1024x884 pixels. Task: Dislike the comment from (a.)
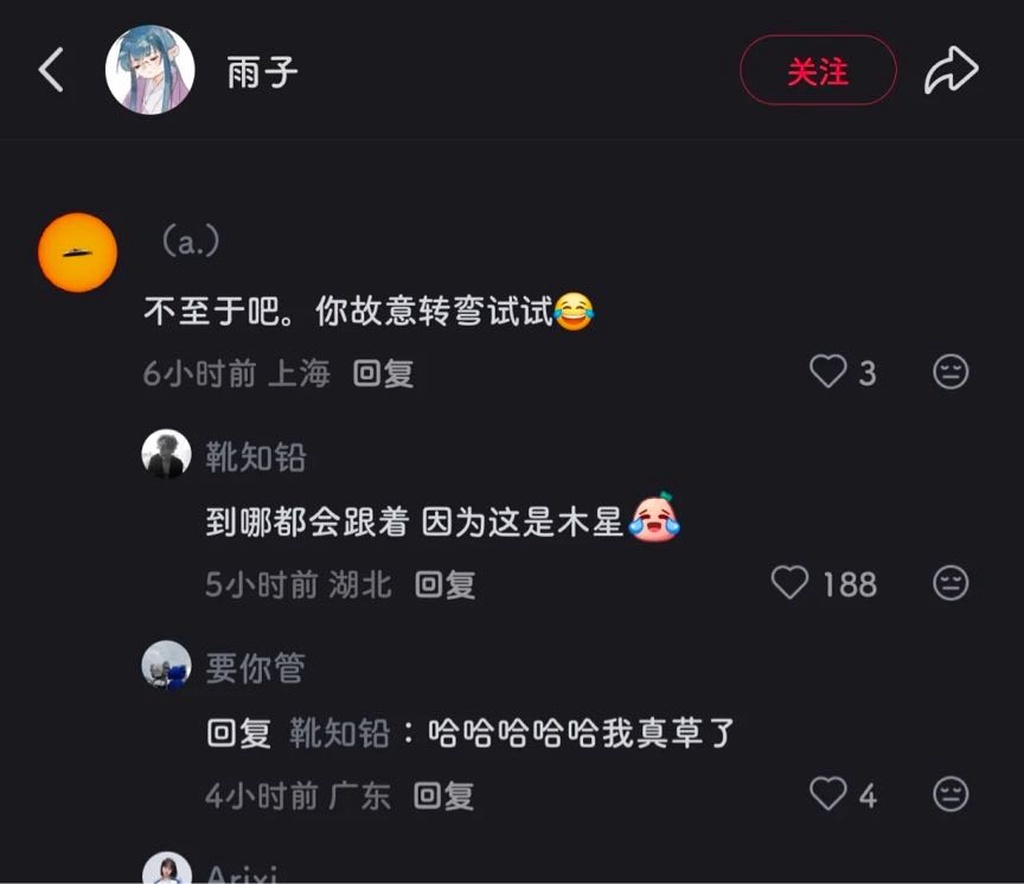tap(950, 373)
